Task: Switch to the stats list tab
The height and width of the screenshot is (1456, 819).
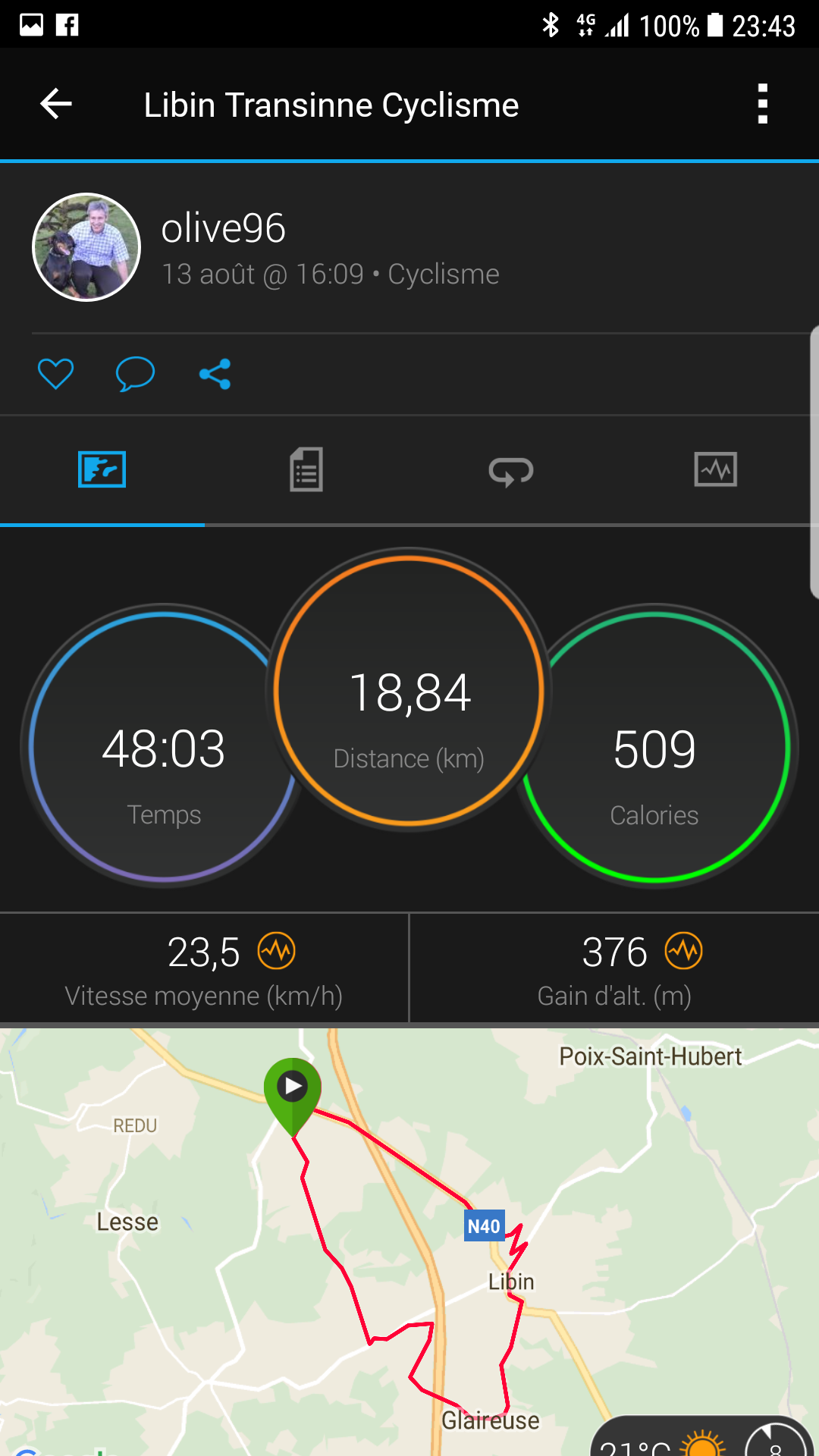Action: [306, 469]
